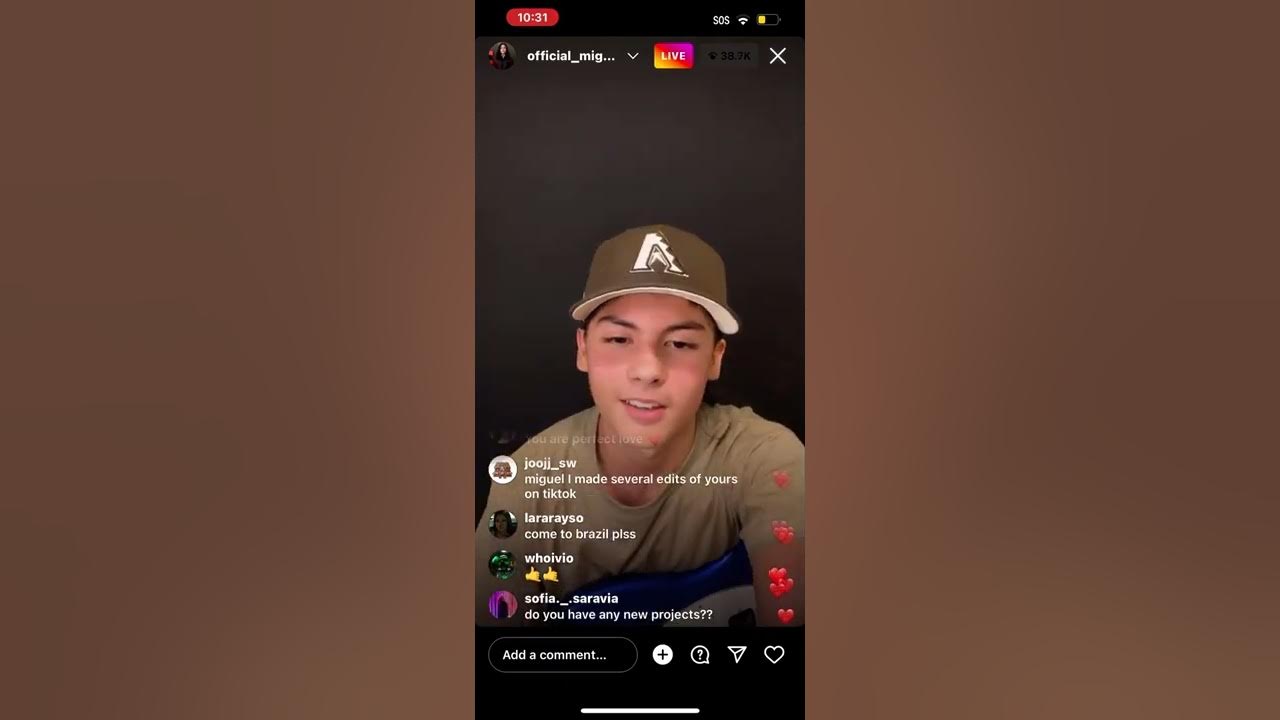Share the live via the paper plane

point(737,655)
